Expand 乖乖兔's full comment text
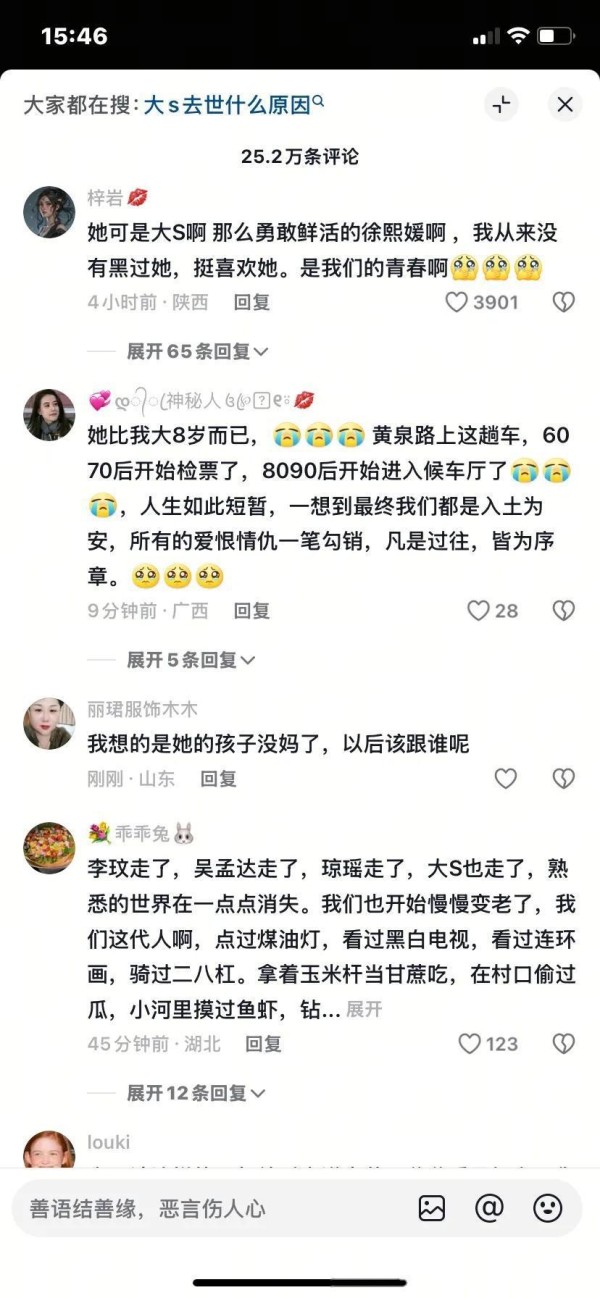 [364, 1010]
